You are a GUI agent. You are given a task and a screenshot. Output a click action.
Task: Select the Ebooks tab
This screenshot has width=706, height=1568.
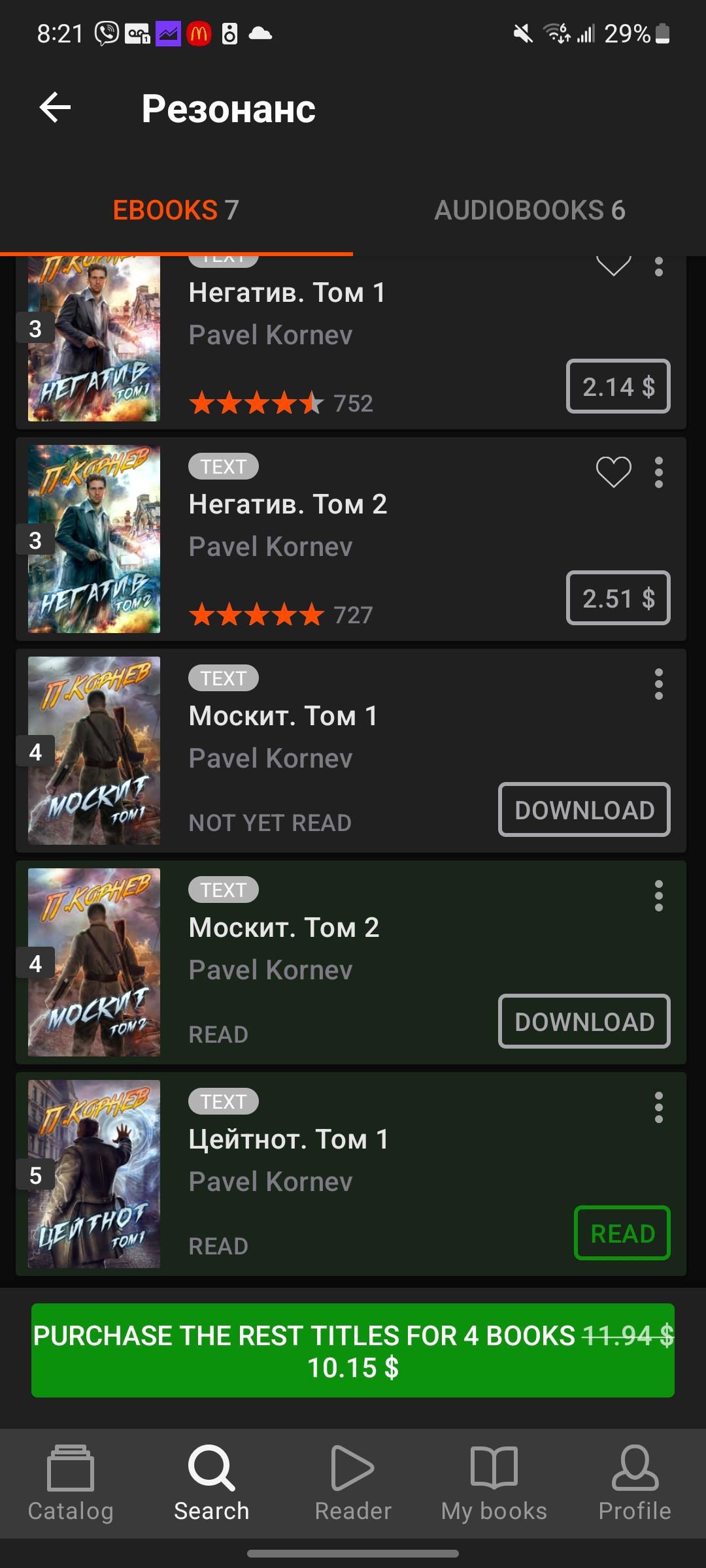click(176, 210)
